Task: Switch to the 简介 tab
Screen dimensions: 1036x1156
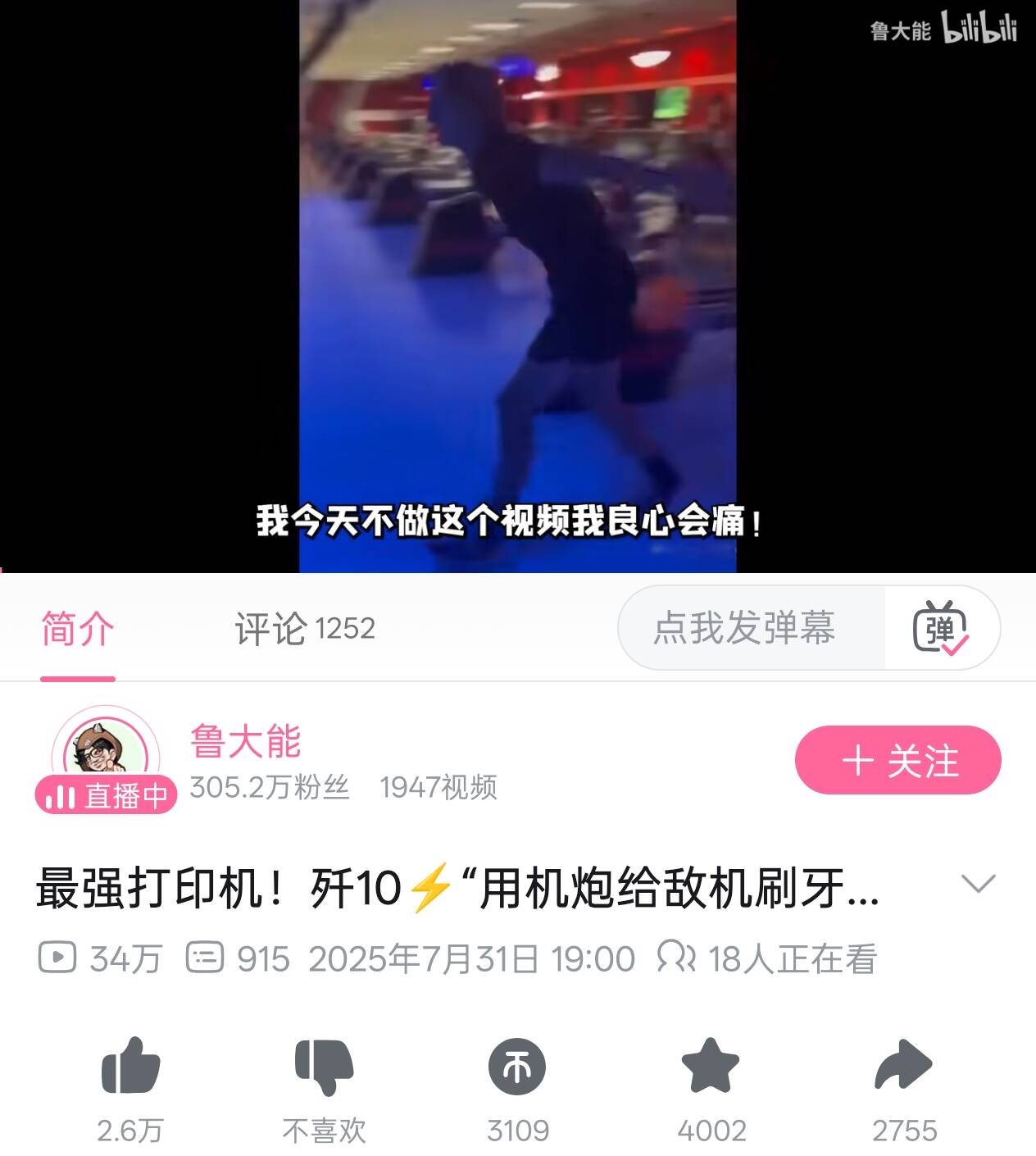Action: [x=78, y=630]
